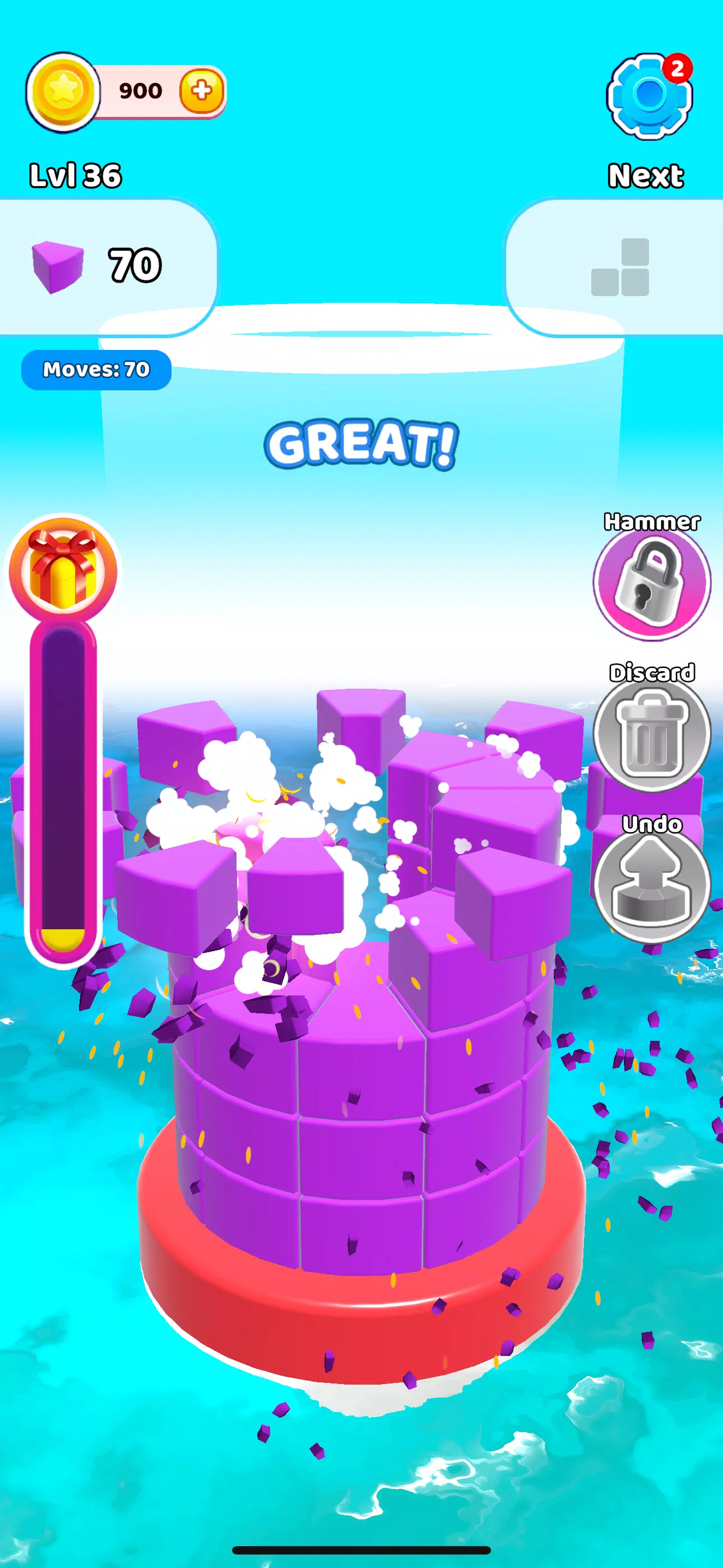
Task: Open the gift box reward
Action: pos(63,570)
